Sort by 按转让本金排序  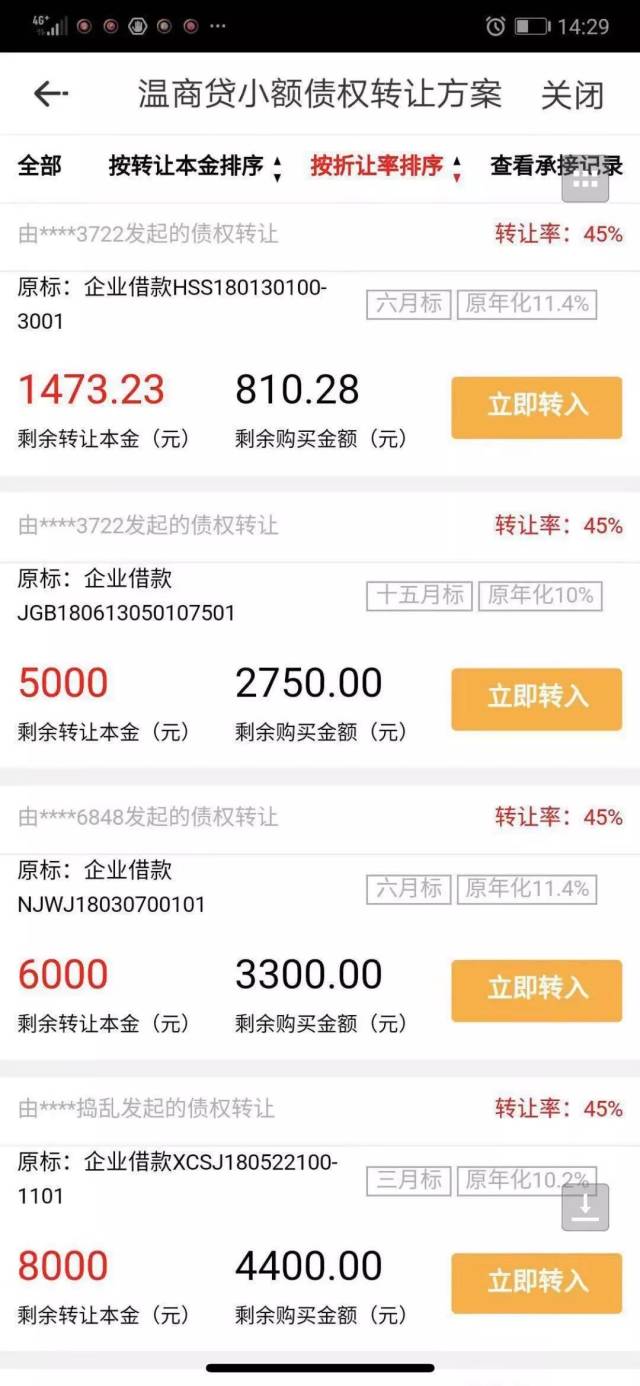click(195, 166)
